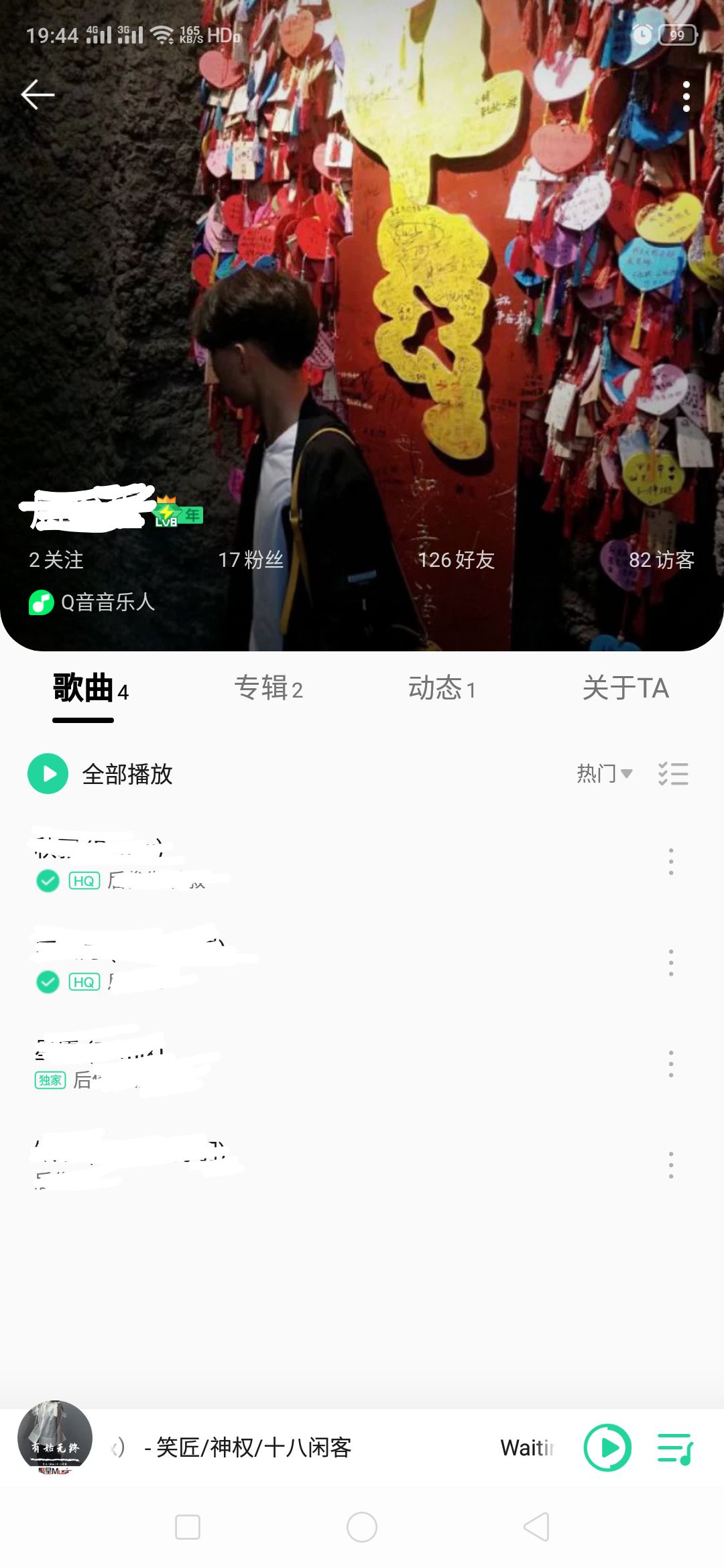Open the Q音音乐人 badge
This screenshot has height=1568, width=724.
(x=93, y=602)
